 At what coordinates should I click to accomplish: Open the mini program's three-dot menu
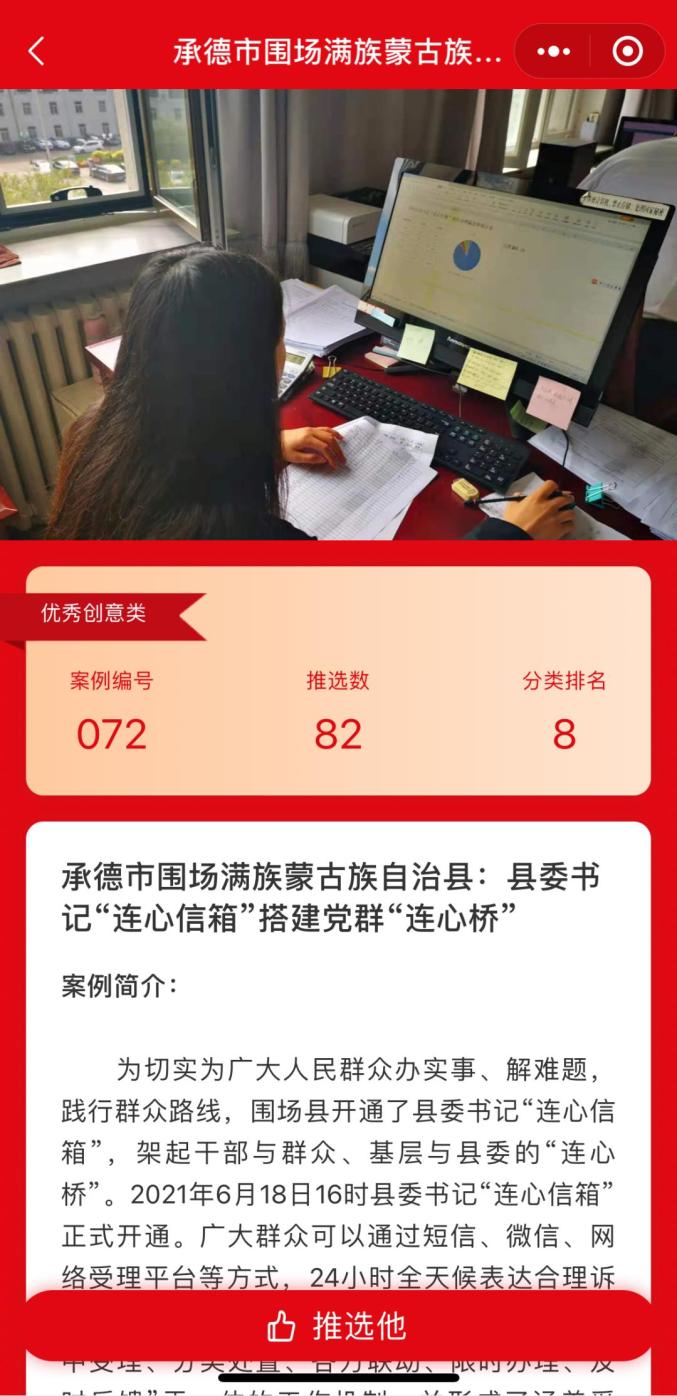click(x=553, y=52)
